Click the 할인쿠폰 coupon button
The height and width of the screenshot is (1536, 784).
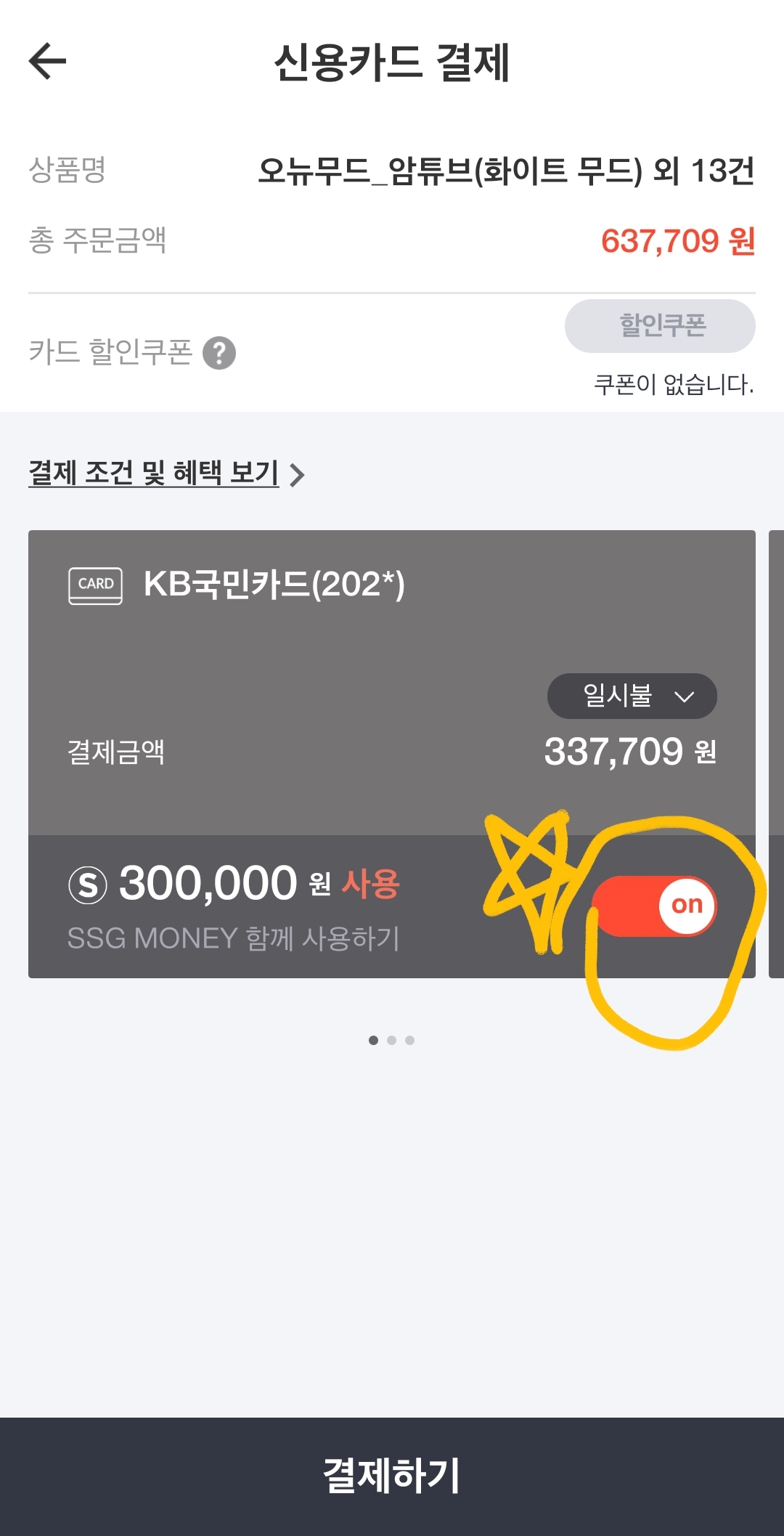click(x=659, y=326)
